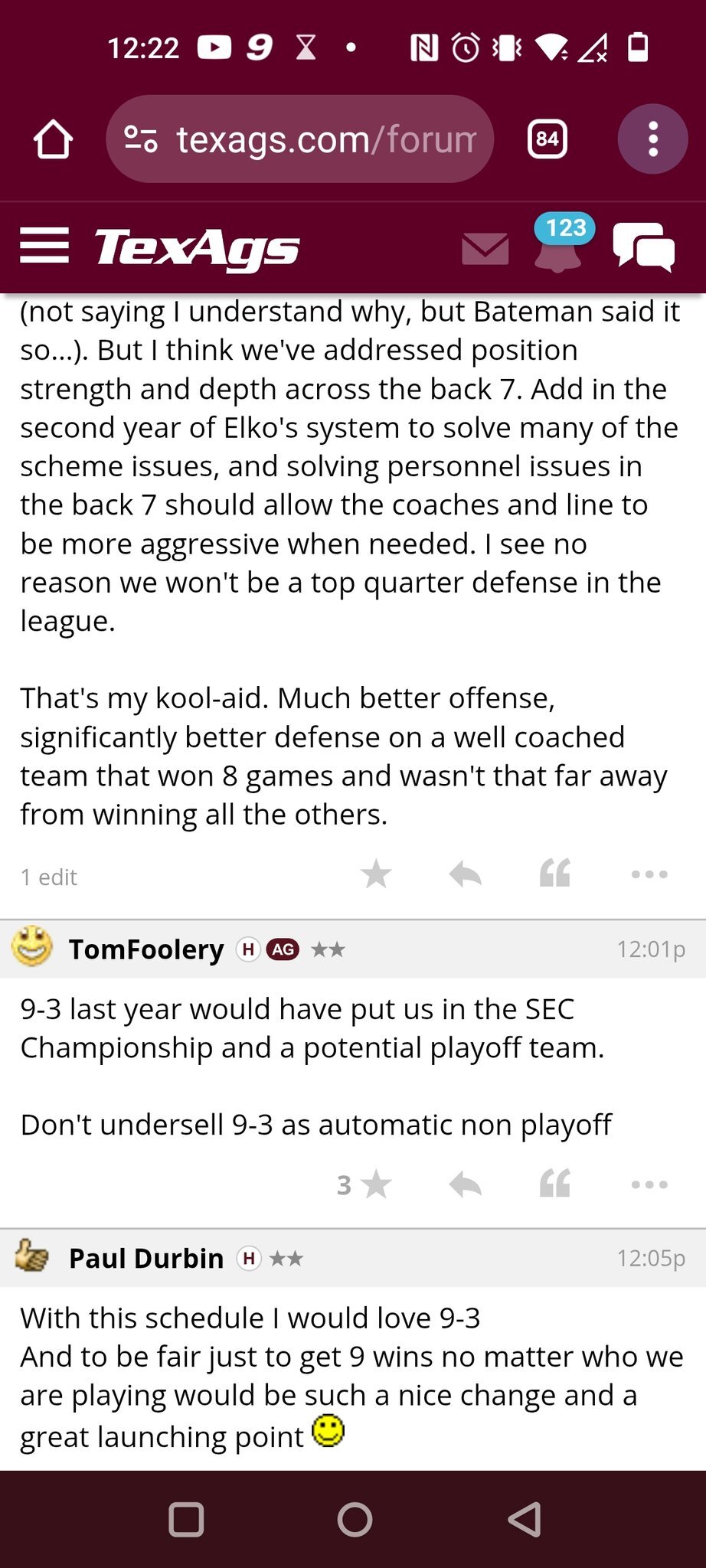The image size is (706, 1568).
Task: Quote the post marked 1 edit
Action: pyautogui.click(x=555, y=874)
